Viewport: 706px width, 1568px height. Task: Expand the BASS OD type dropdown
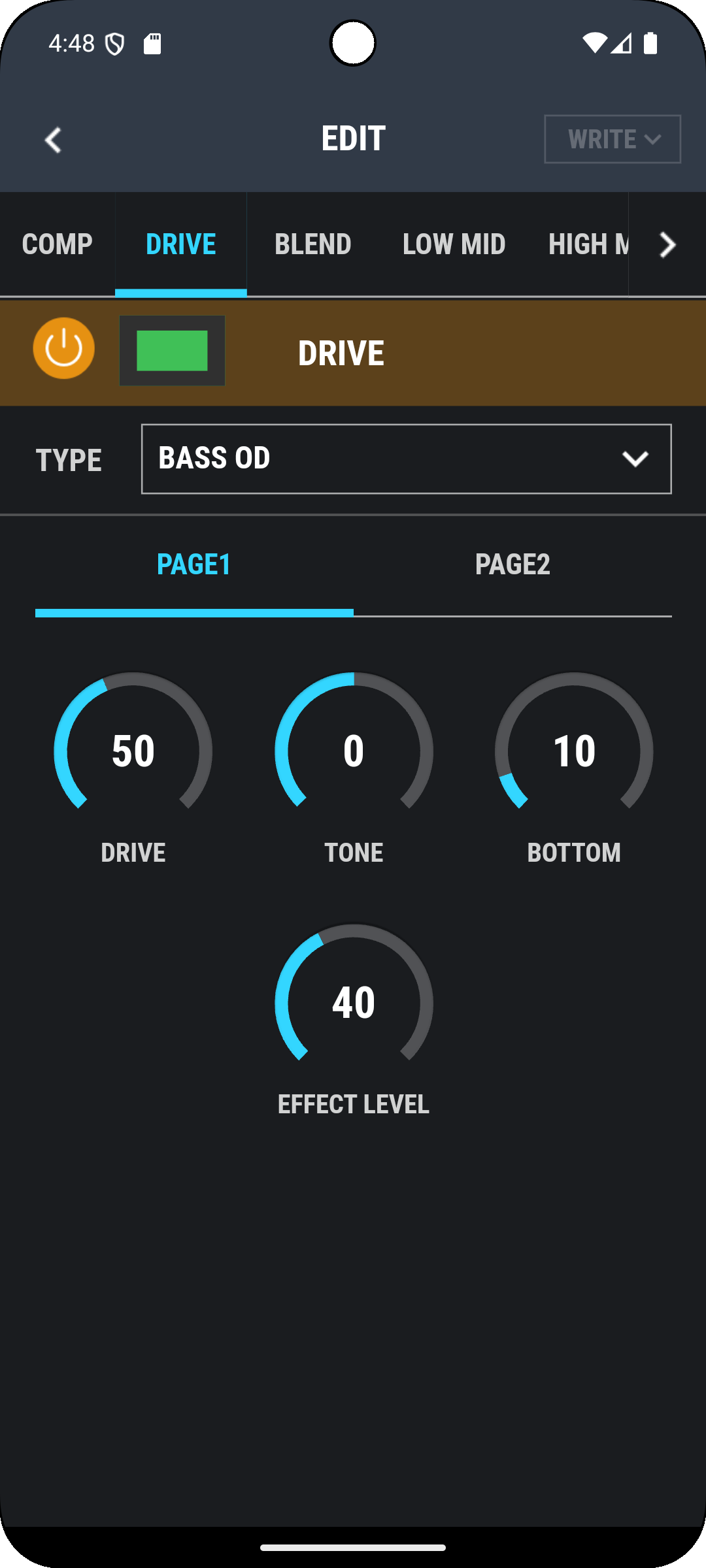point(406,459)
